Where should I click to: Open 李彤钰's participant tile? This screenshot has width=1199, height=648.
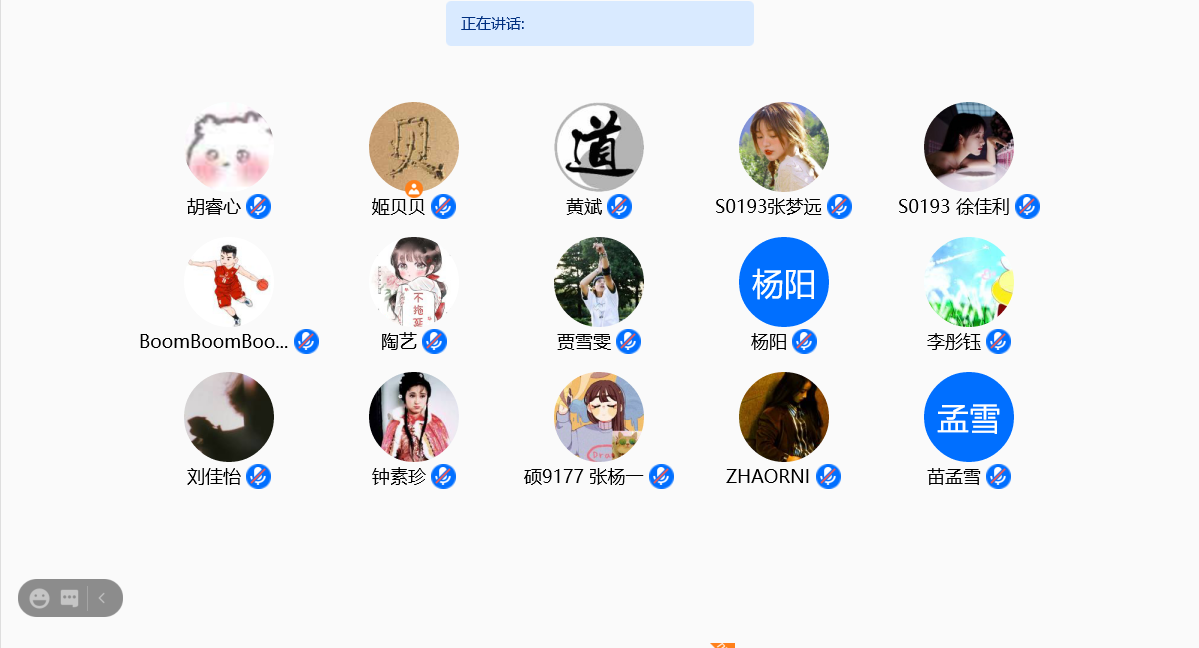pyautogui.click(x=969, y=282)
